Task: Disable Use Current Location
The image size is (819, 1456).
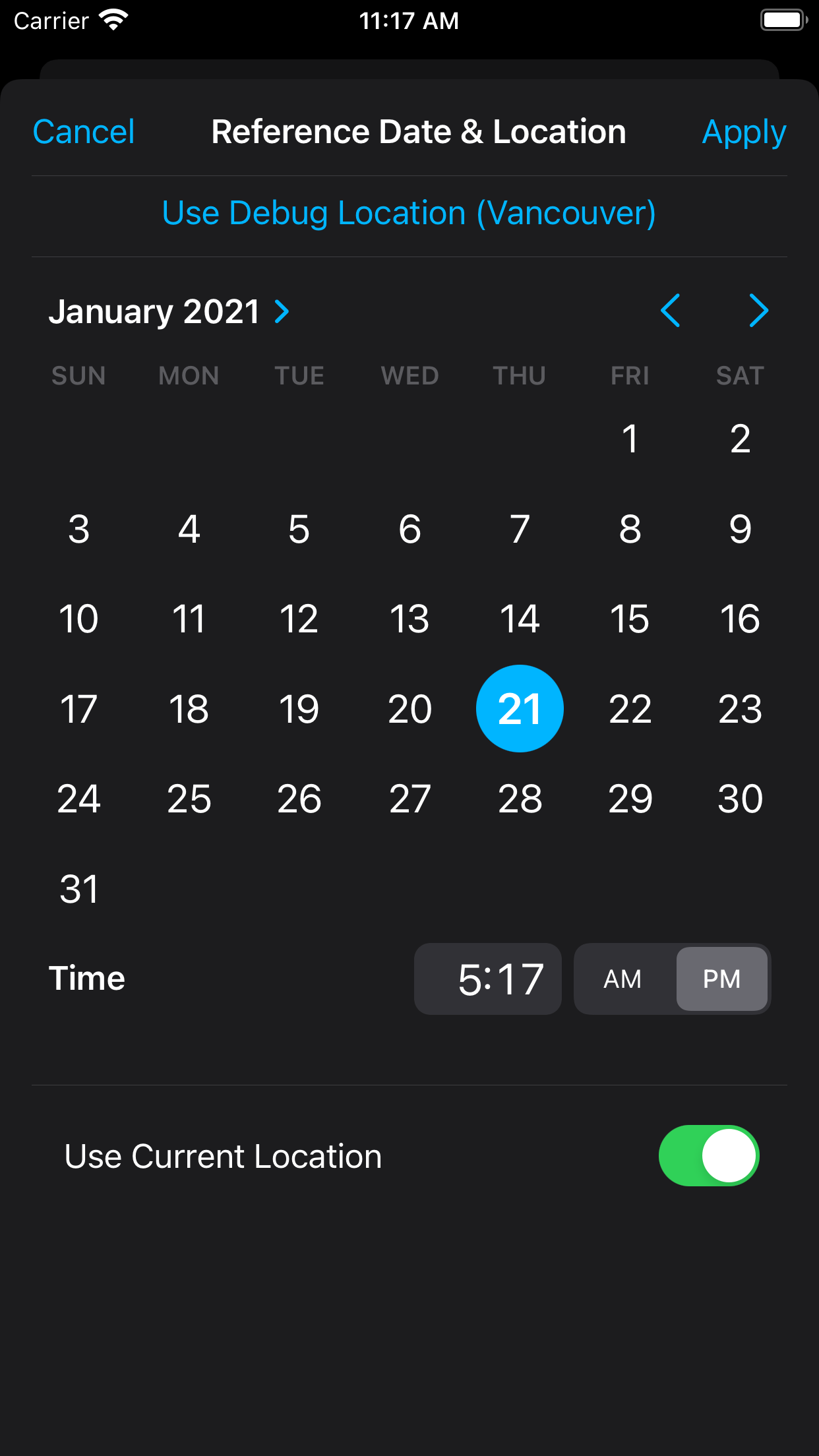Action: click(x=708, y=1156)
